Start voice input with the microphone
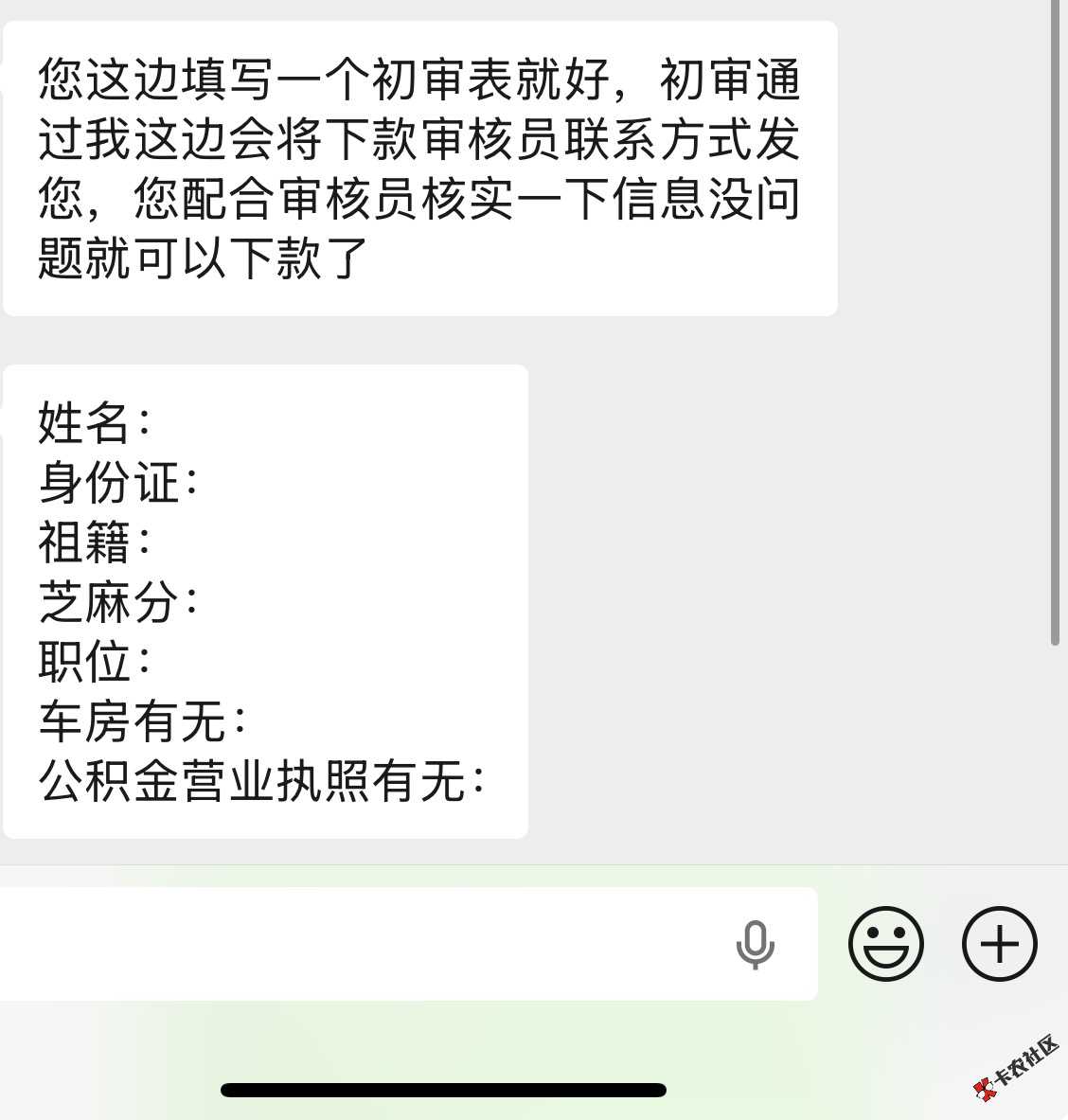Screen dimensions: 1068x1120 [755, 944]
